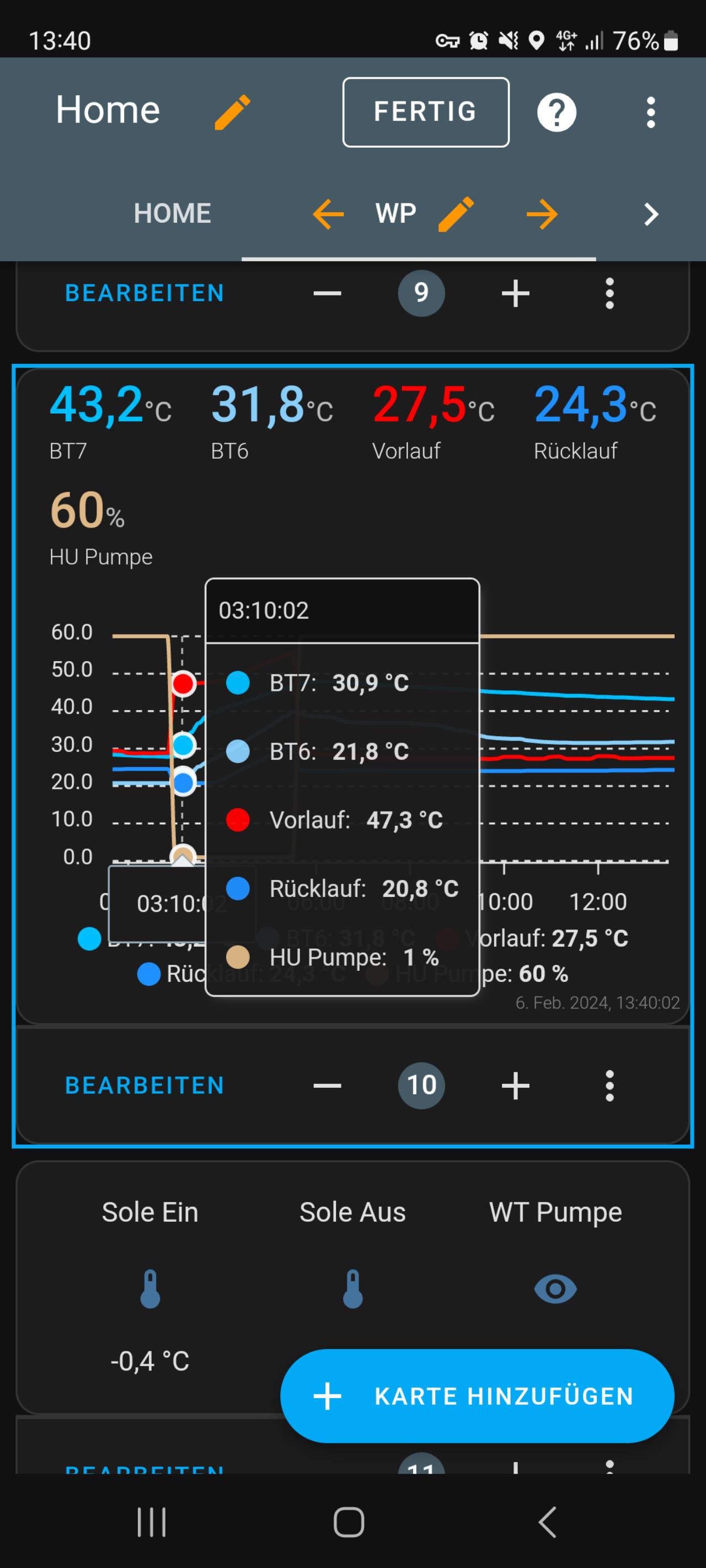Viewport: 706px width, 1568px height.
Task: Move card 9 up with minus
Action: click(x=327, y=293)
